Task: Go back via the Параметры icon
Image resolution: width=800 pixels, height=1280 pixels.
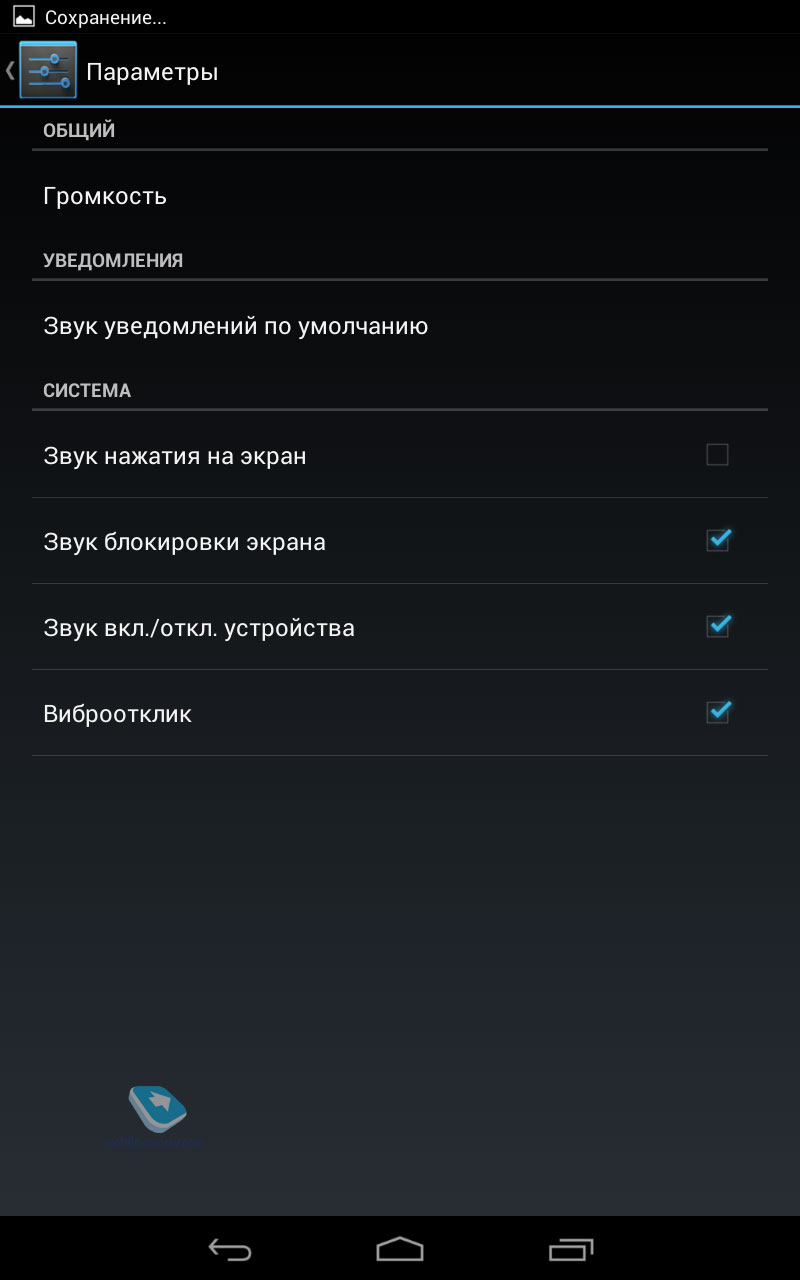Action: point(46,70)
